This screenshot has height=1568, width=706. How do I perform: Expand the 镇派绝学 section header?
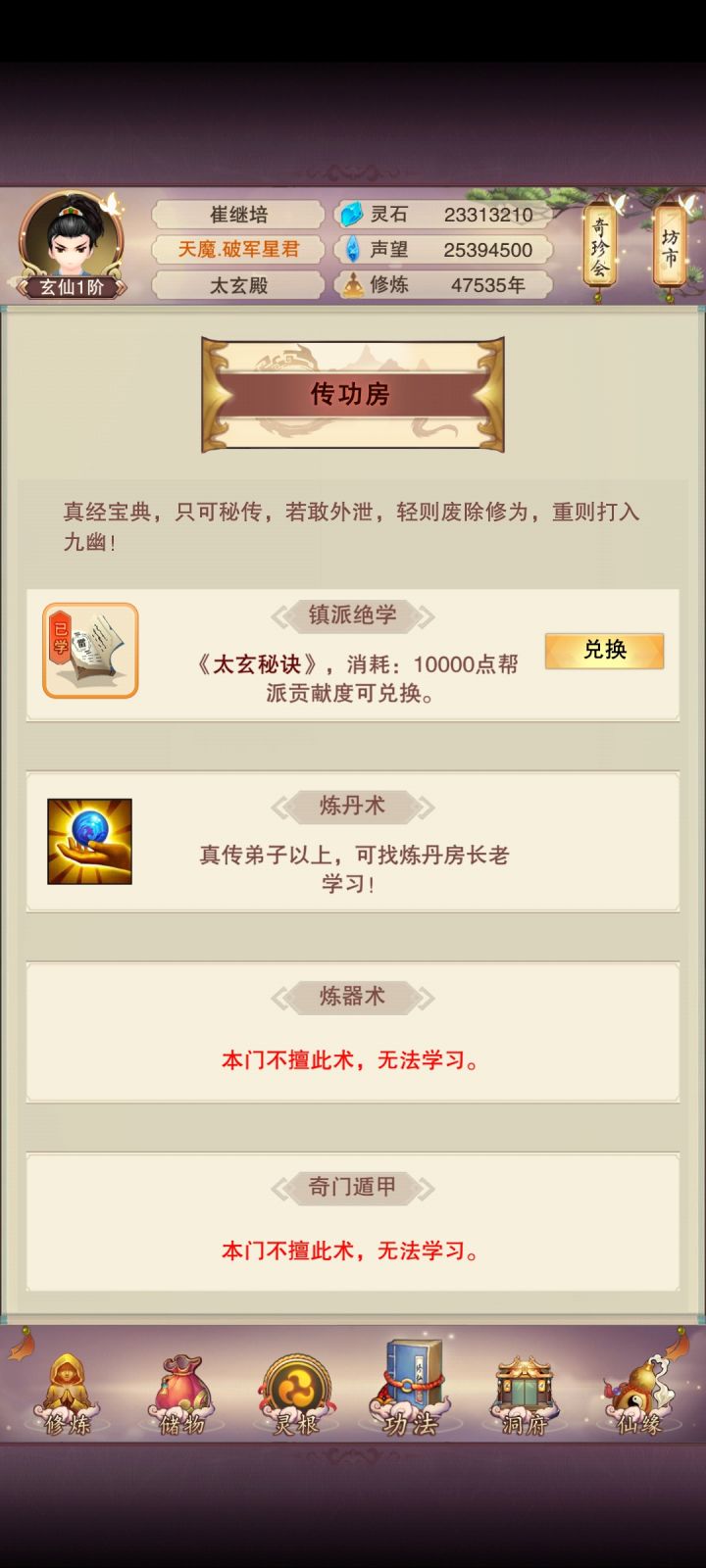point(351,615)
